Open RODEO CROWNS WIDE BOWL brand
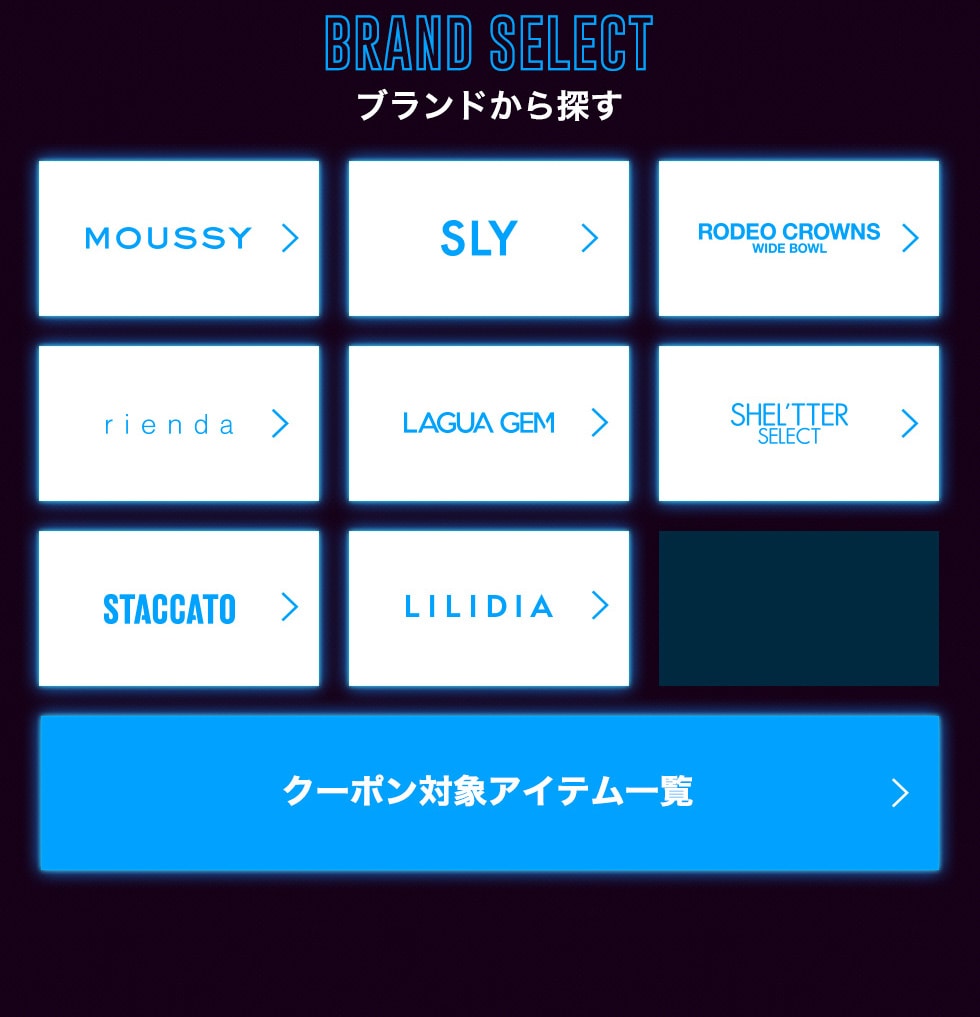The image size is (980, 1017). [799, 238]
